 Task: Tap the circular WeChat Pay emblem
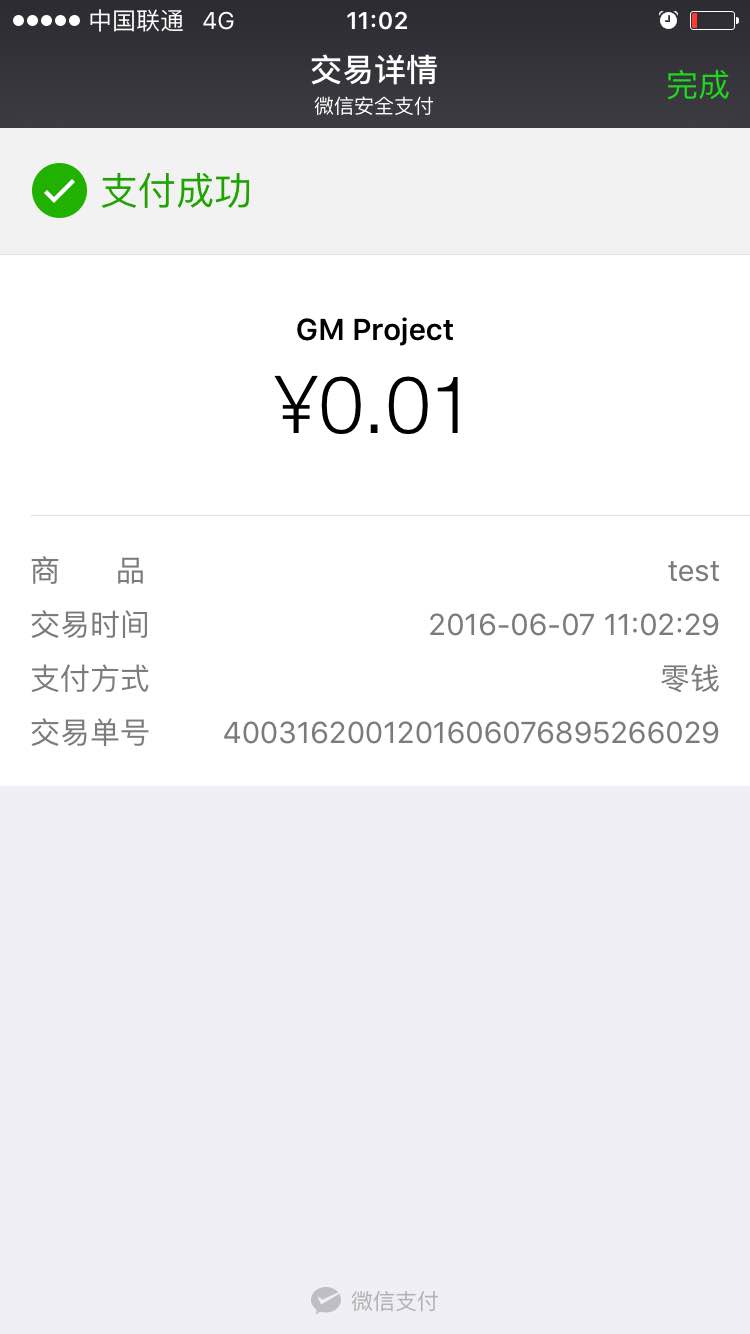click(x=325, y=1300)
